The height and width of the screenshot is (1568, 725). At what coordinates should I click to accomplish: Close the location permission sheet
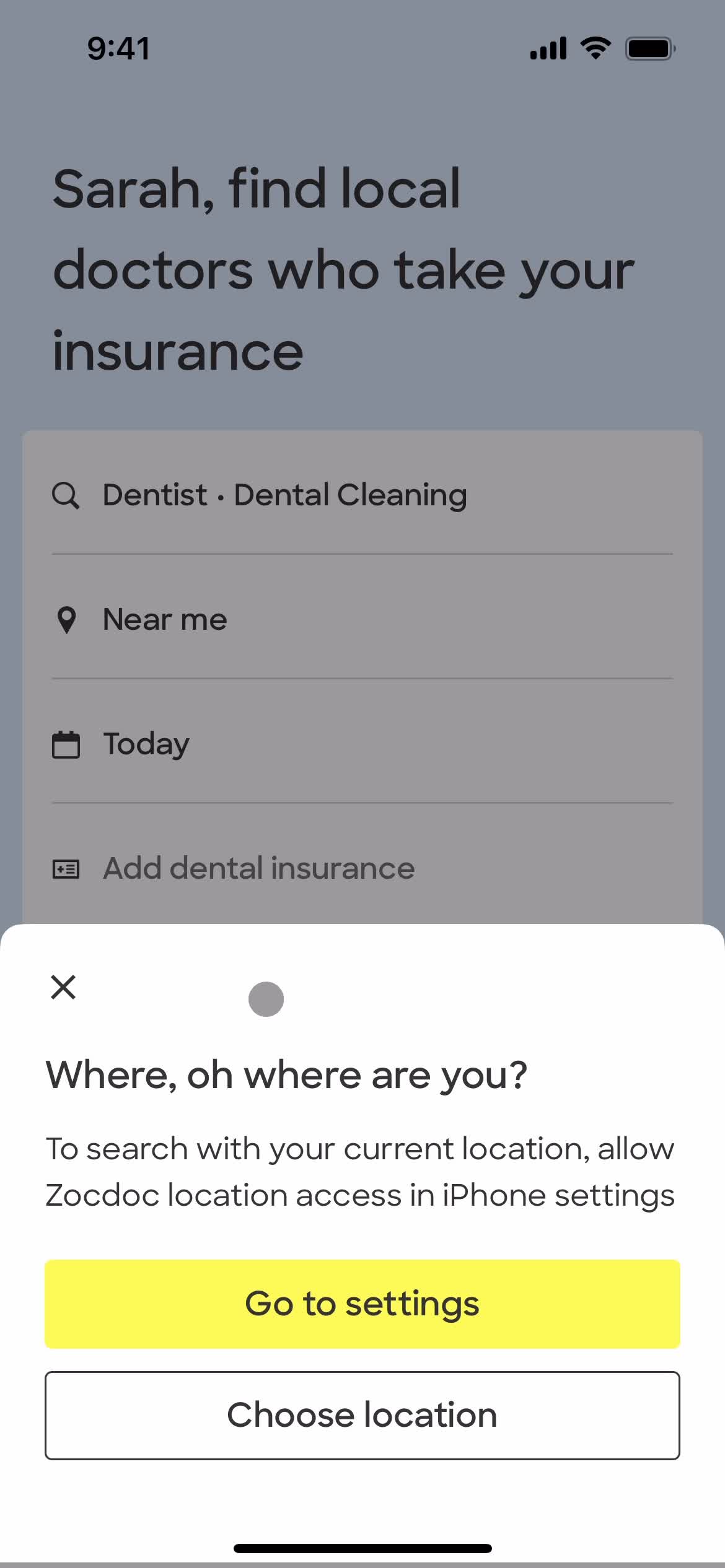coord(63,987)
